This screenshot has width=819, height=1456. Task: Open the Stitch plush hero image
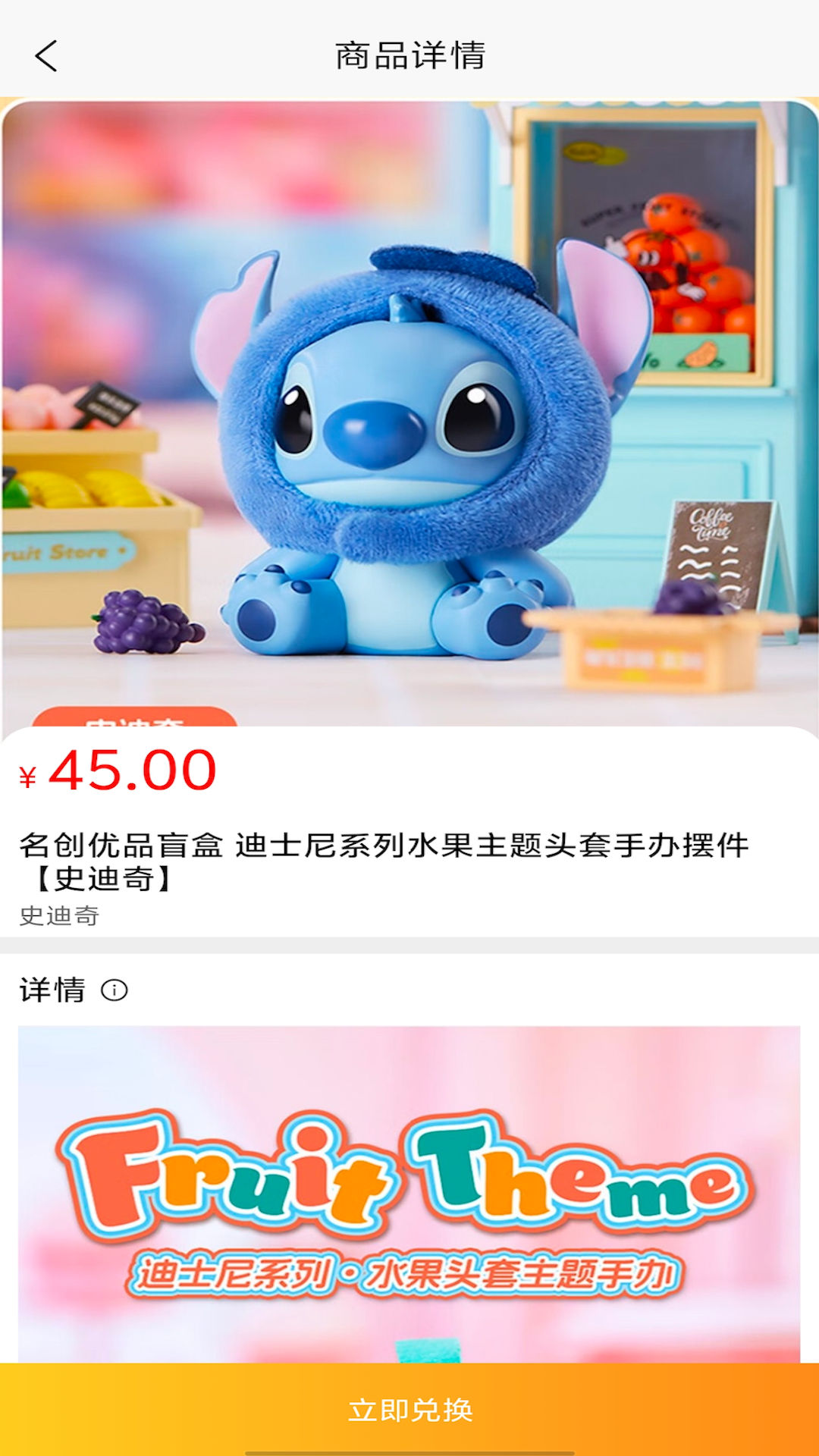[x=409, y=417]
